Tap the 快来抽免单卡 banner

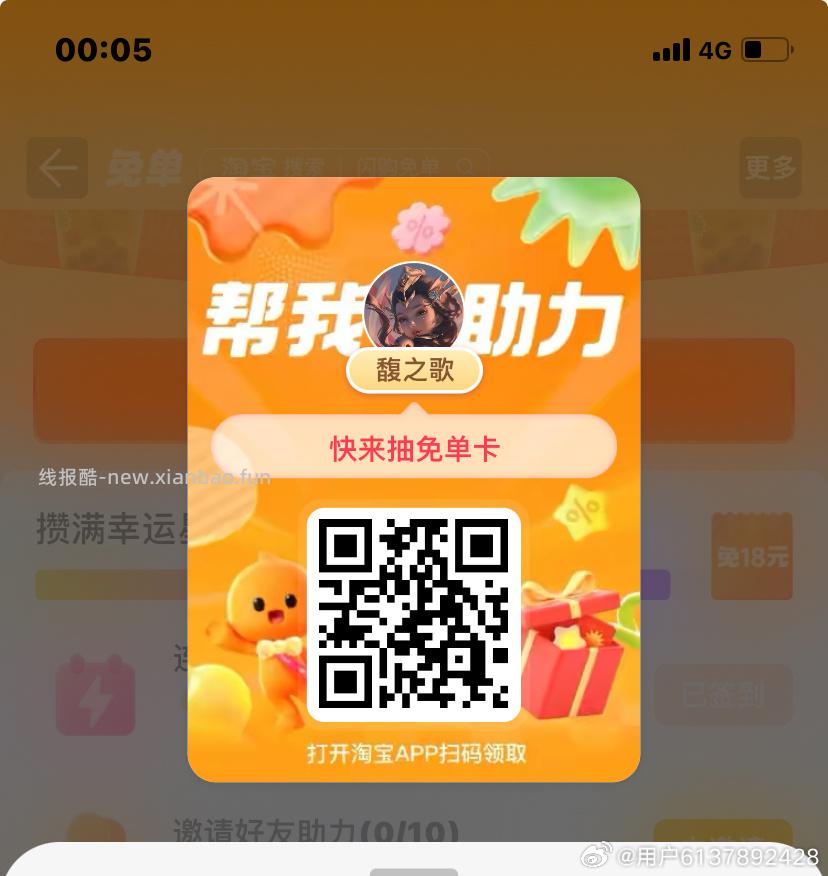tap(414, 446)
